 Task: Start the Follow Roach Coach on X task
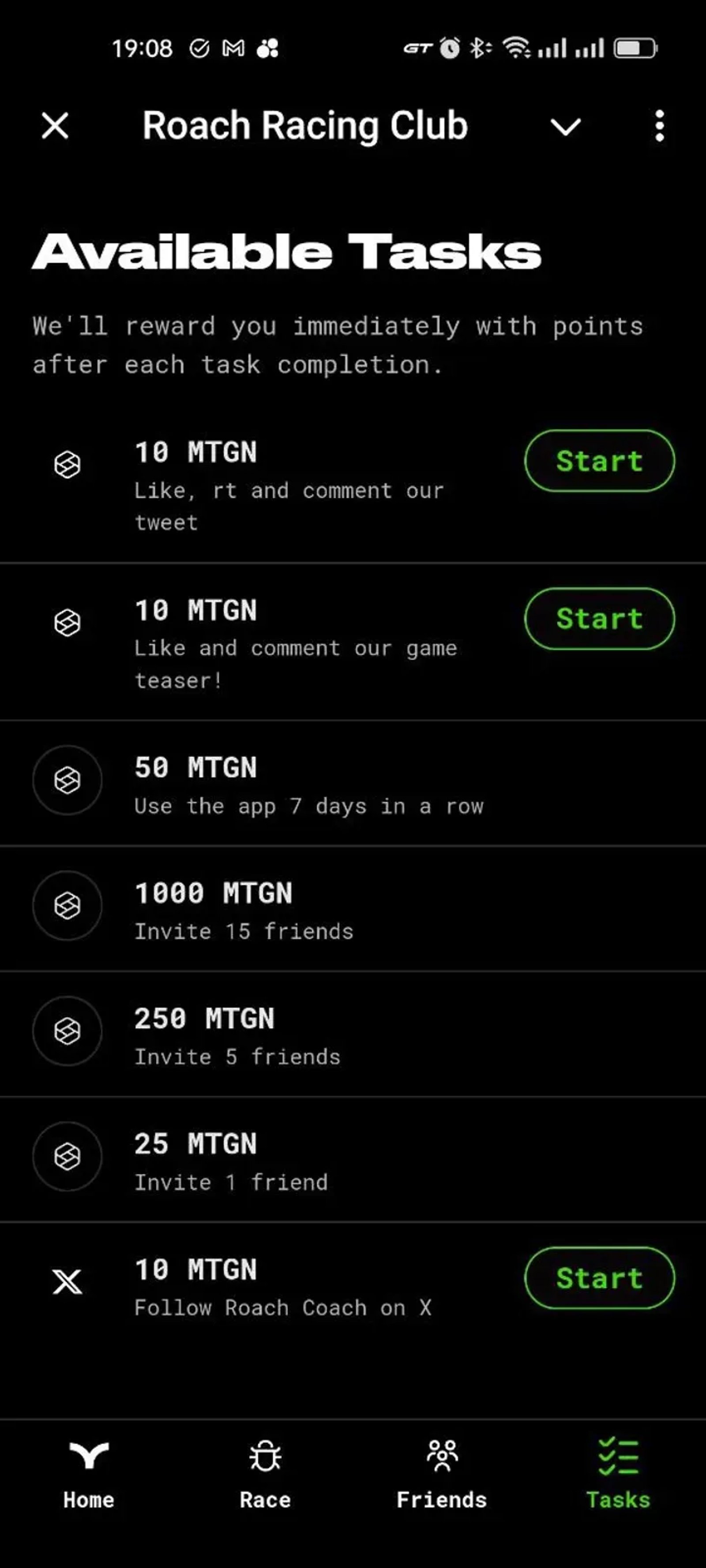599,1278
